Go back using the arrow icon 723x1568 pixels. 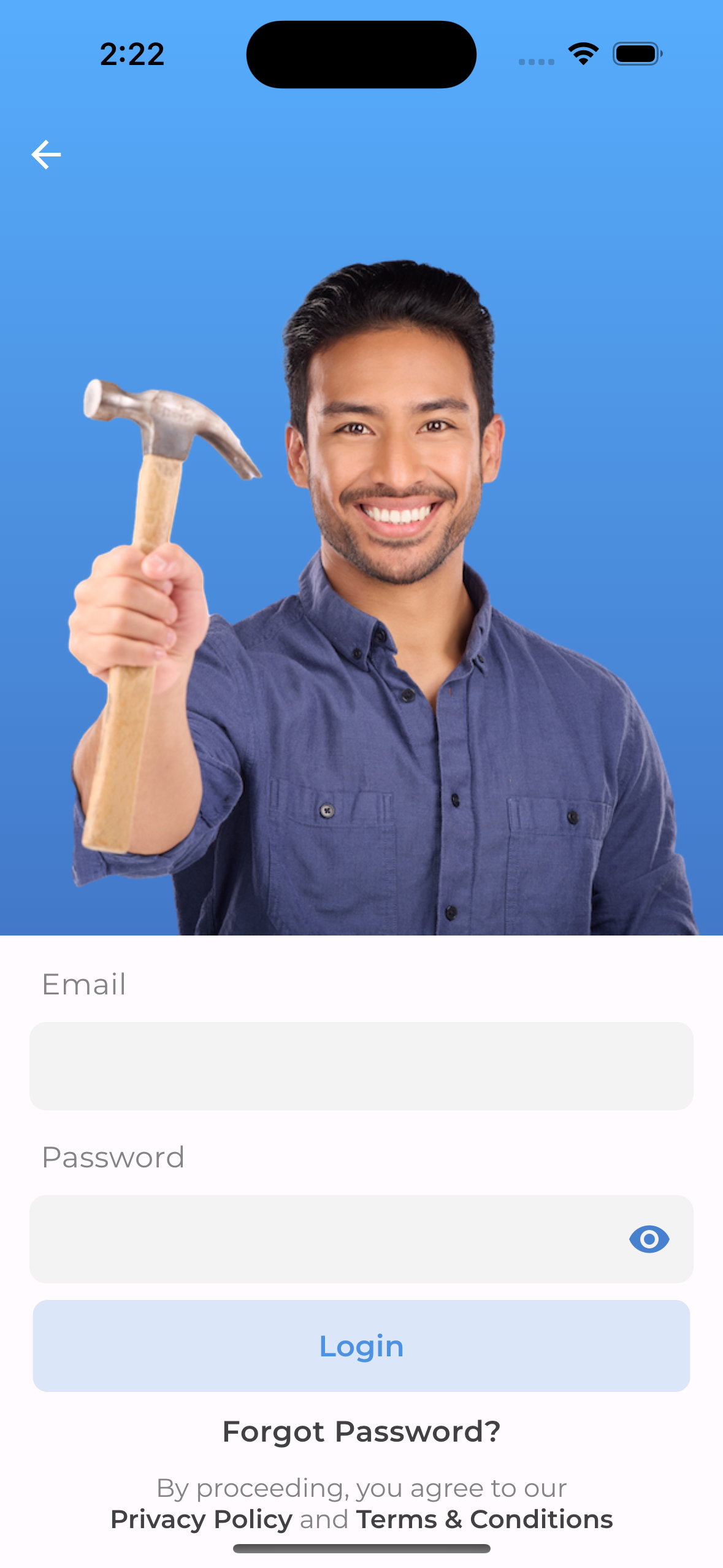(x=46, y=155)
